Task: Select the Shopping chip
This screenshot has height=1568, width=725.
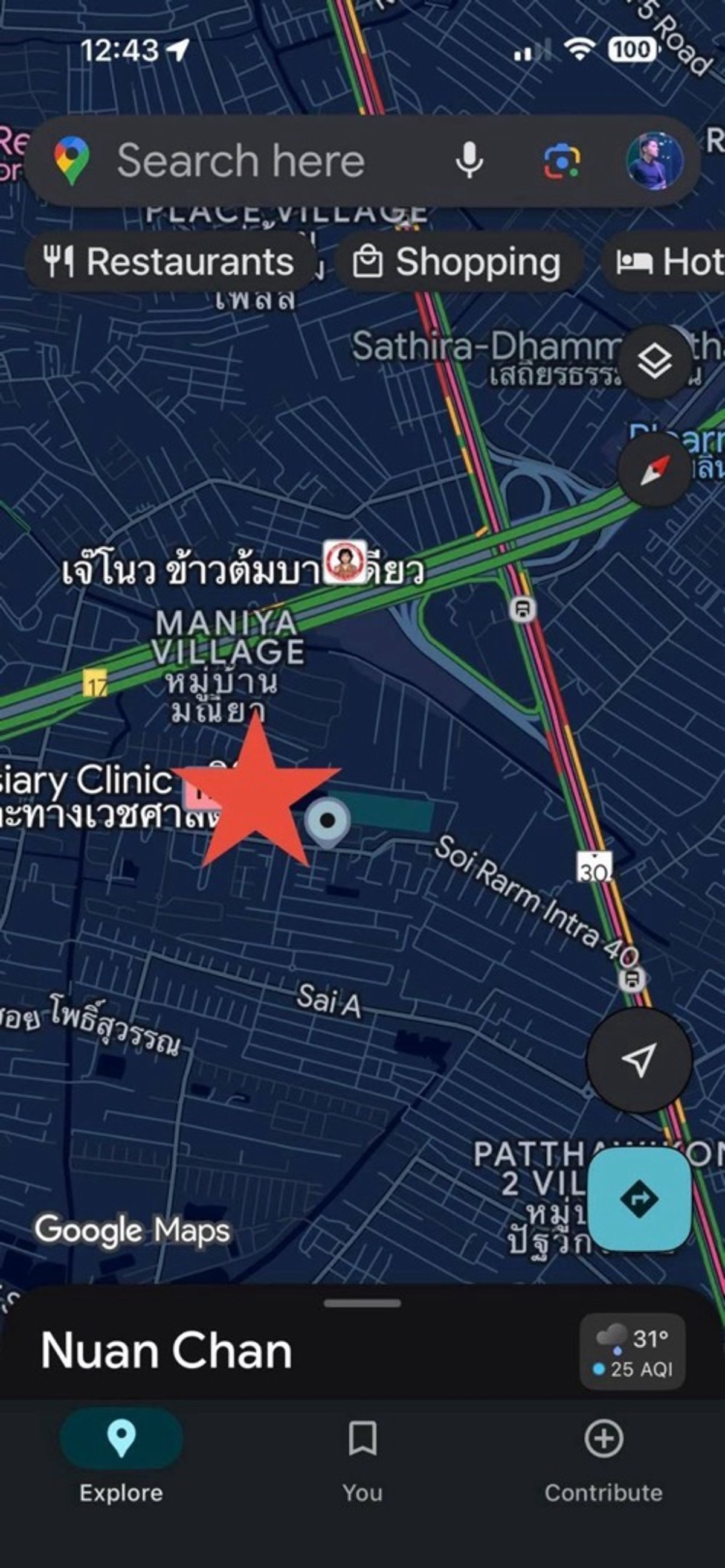Action: pyautogui.click(x=457, y=263)
